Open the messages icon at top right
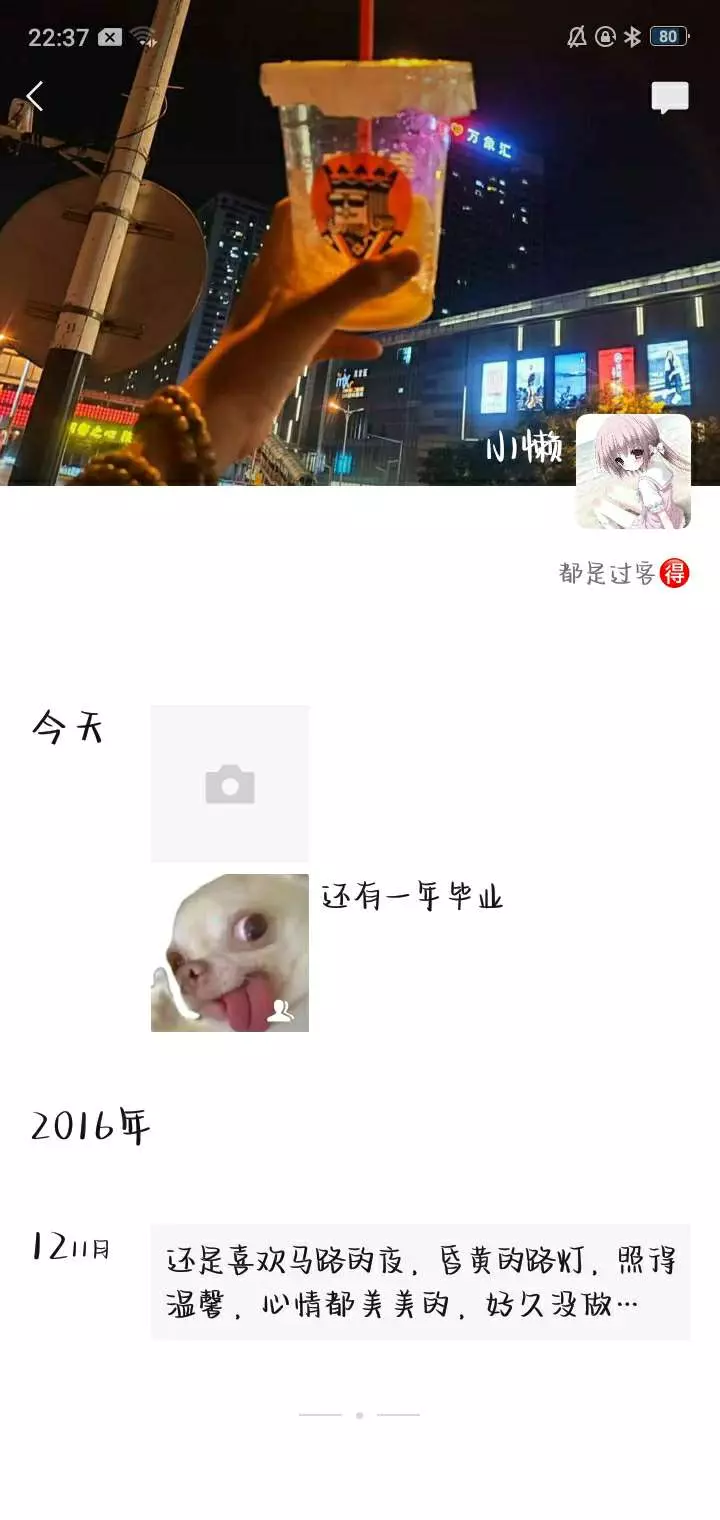The height and width of the screenshot is (1520, 720). (x=670, y=98)
